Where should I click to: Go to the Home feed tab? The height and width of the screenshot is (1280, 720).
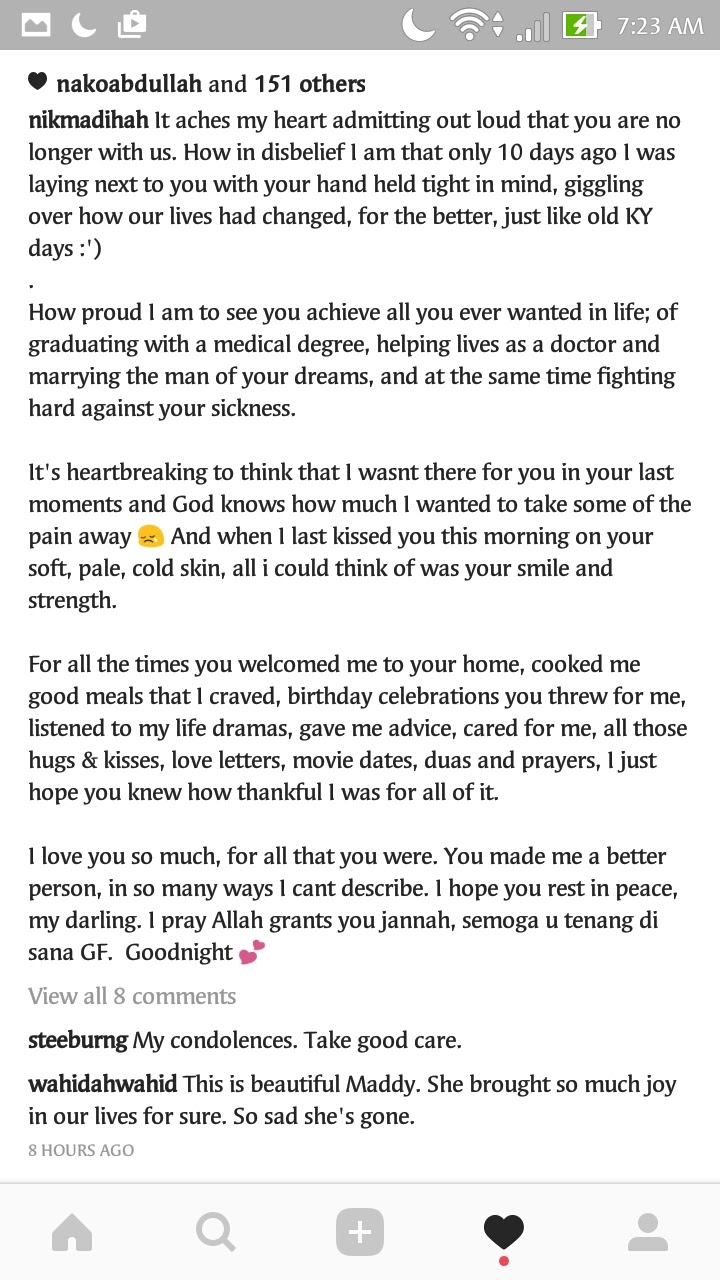[72, 1232]
